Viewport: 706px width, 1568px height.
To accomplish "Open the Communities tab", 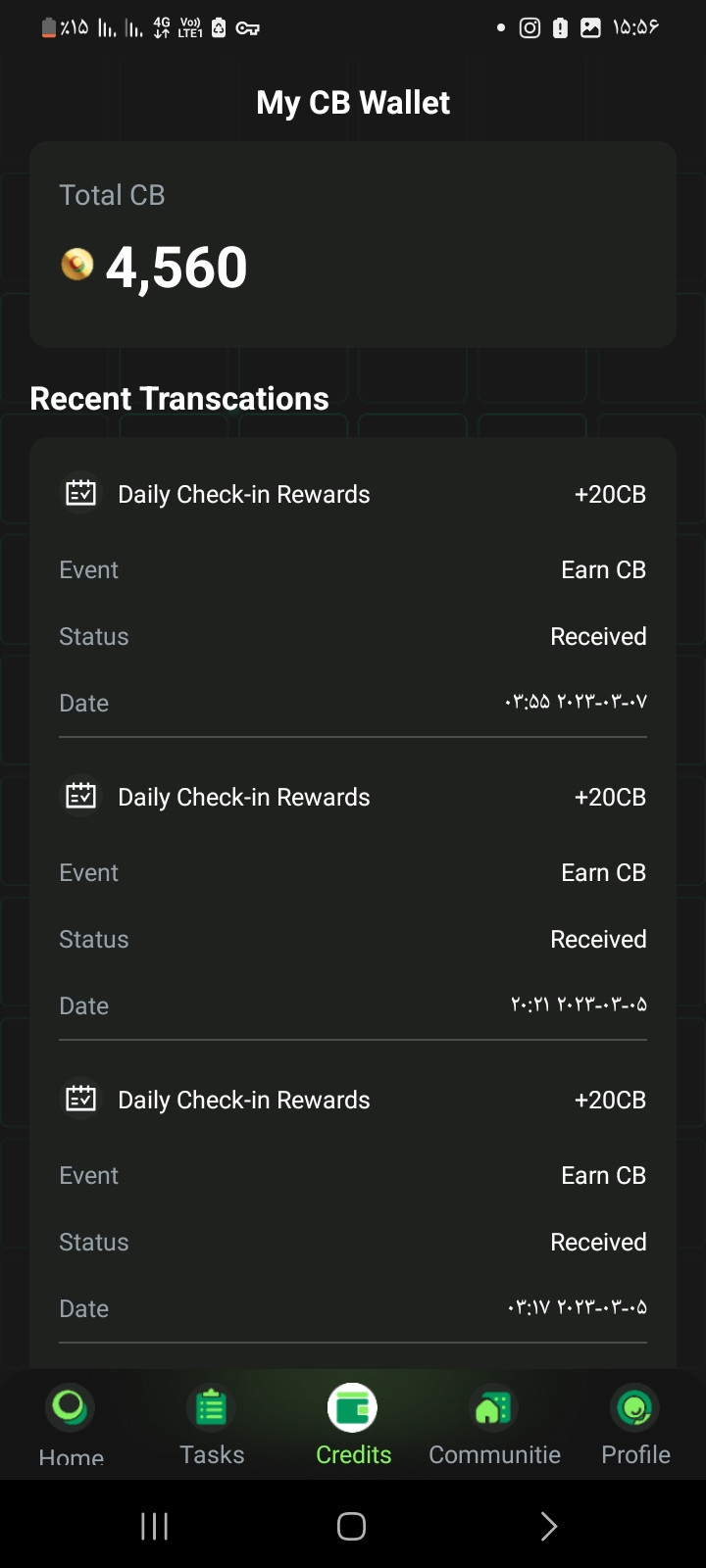I will (494, 1426).
